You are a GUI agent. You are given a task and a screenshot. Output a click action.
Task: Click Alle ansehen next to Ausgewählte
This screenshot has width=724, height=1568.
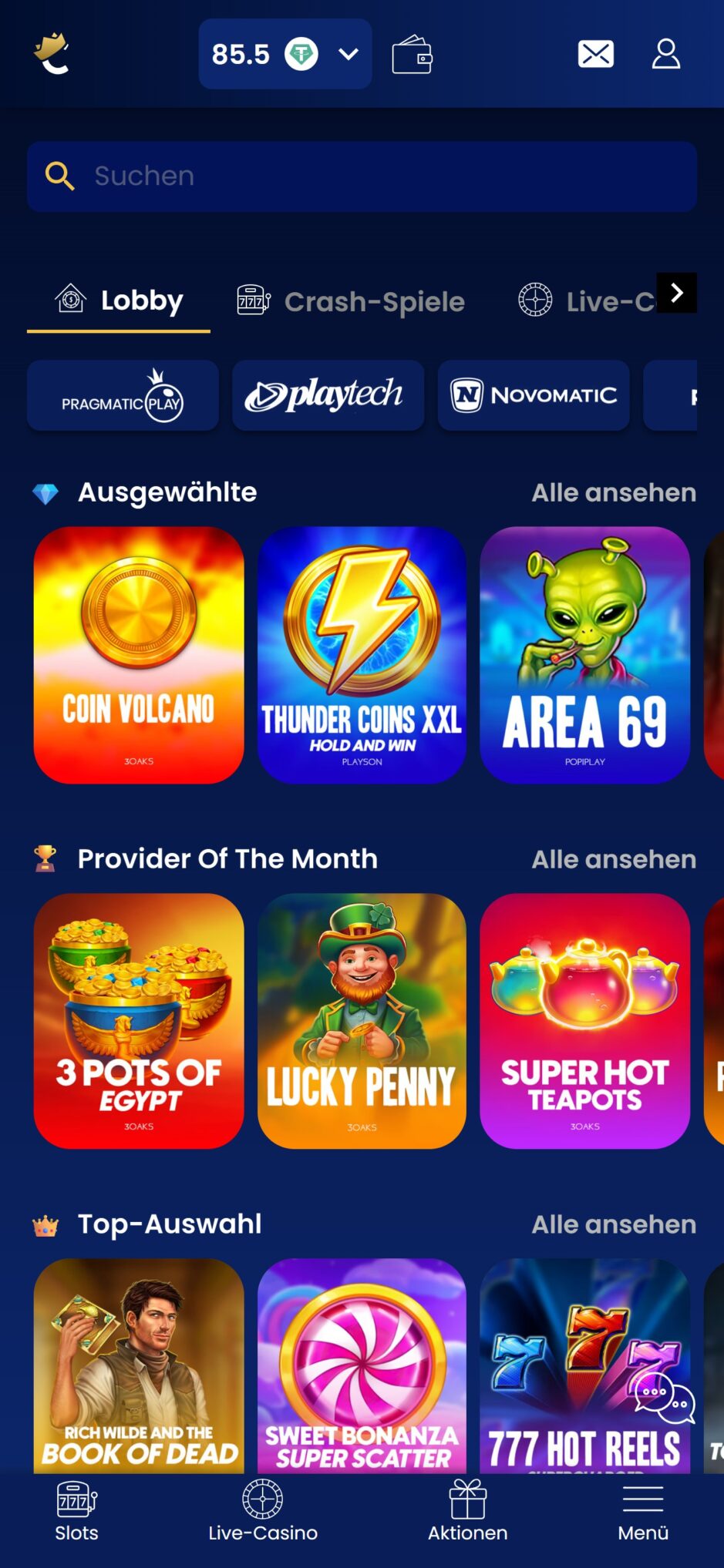pyautogui.click(x=613, y=493)
